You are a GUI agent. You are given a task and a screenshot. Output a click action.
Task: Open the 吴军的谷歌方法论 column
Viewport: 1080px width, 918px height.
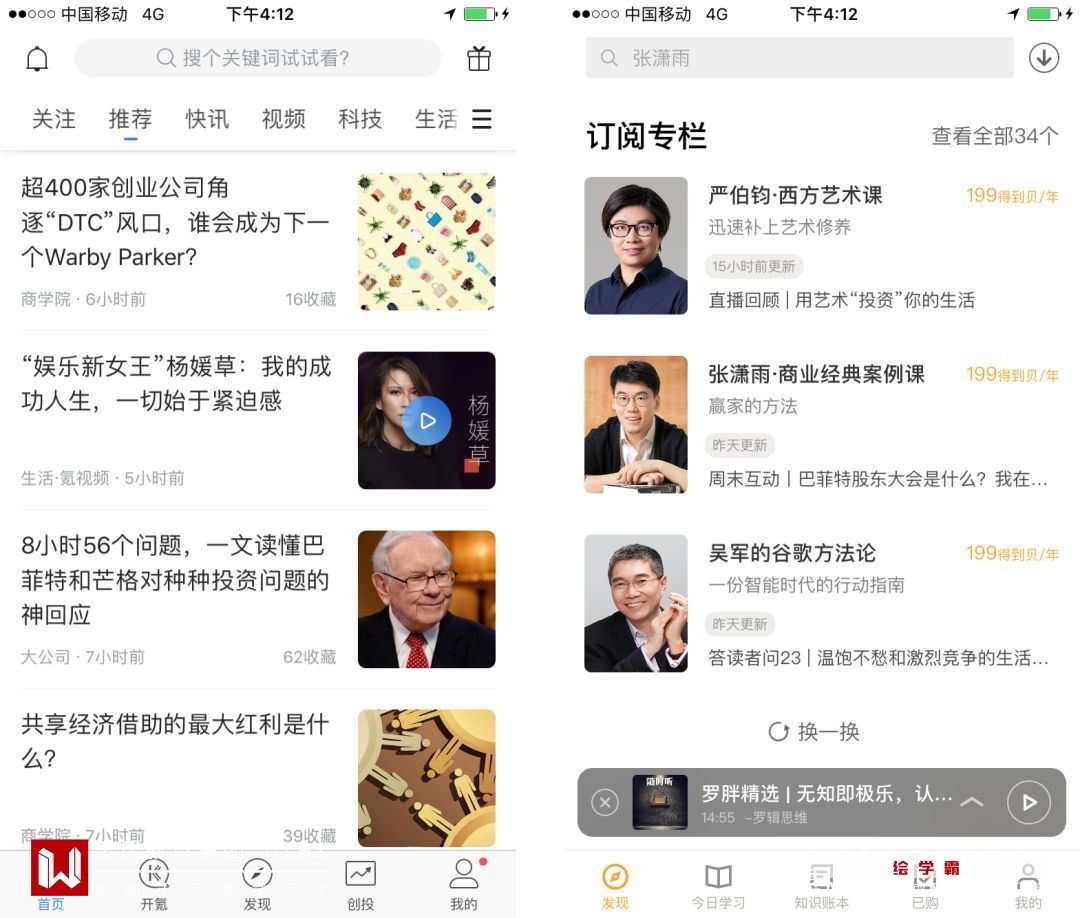pos(792,553)
